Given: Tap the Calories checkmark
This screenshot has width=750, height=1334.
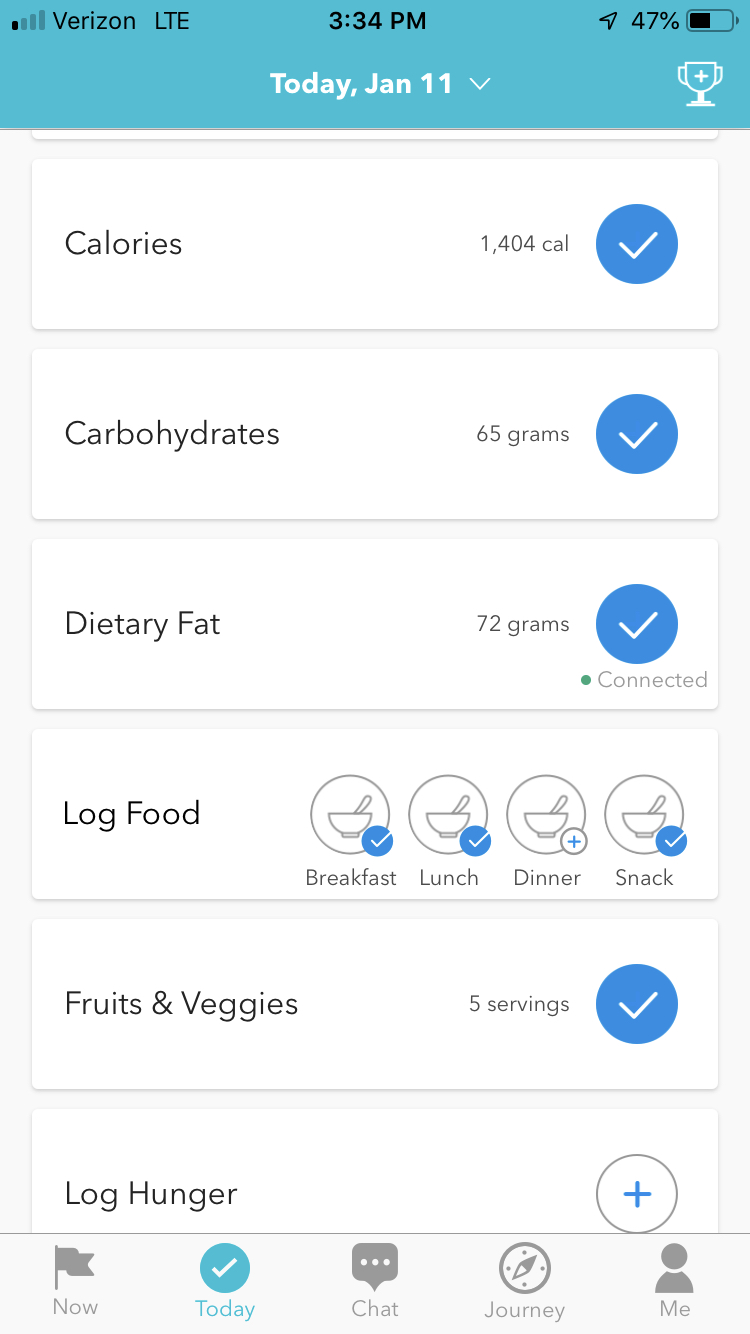Looking at the screenshot, I should tap(637, 244).
